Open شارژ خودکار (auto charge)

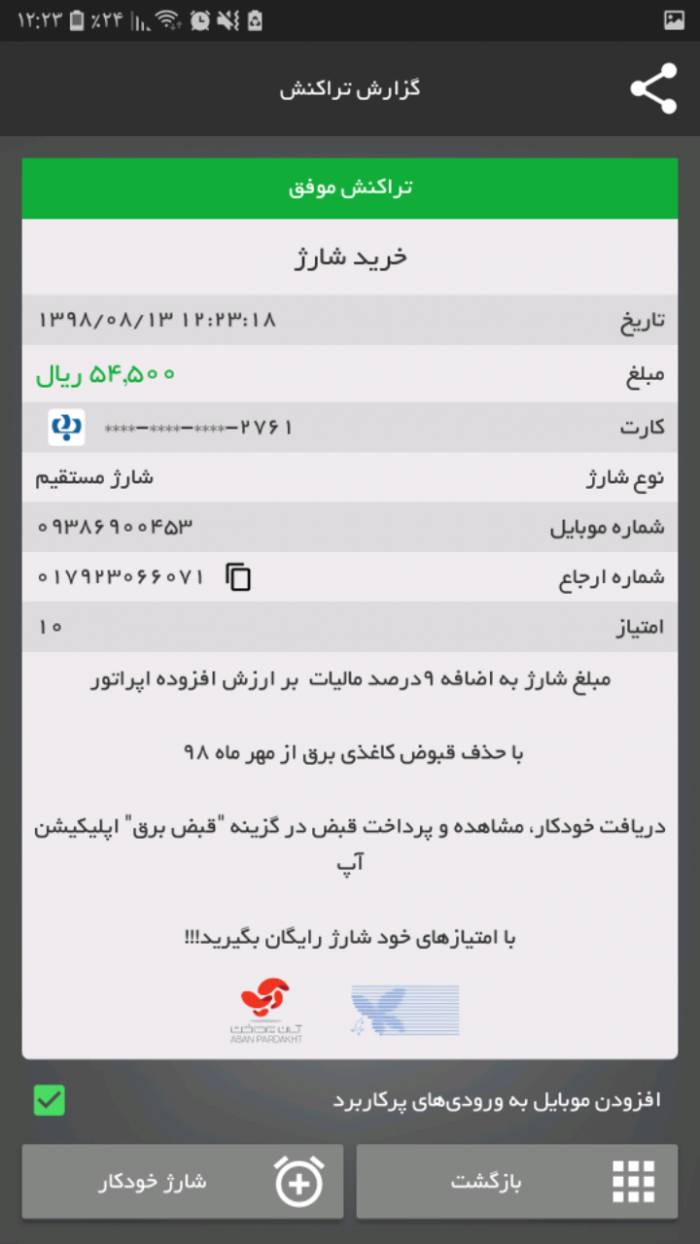(x=182, y=1182)
